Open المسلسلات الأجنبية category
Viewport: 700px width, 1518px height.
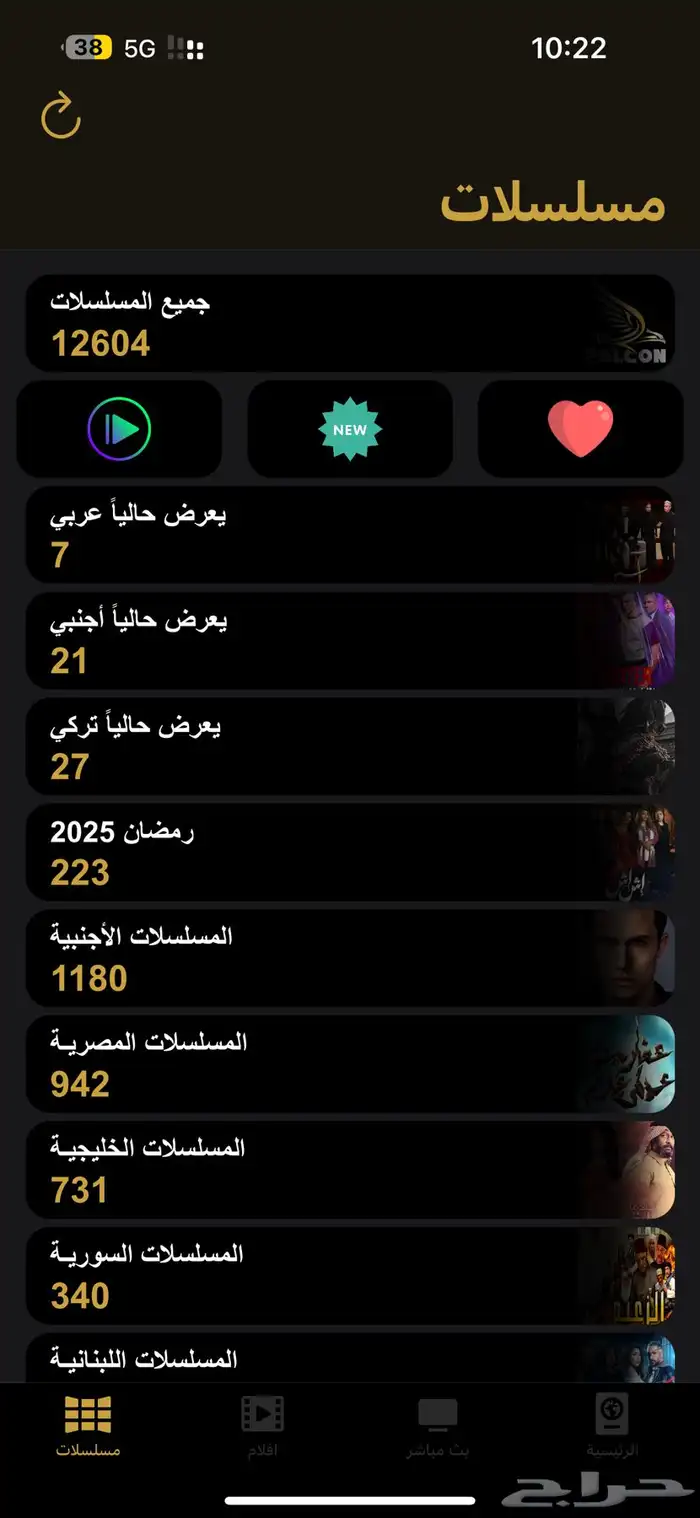pyautogui.click(x=350, y=958)
